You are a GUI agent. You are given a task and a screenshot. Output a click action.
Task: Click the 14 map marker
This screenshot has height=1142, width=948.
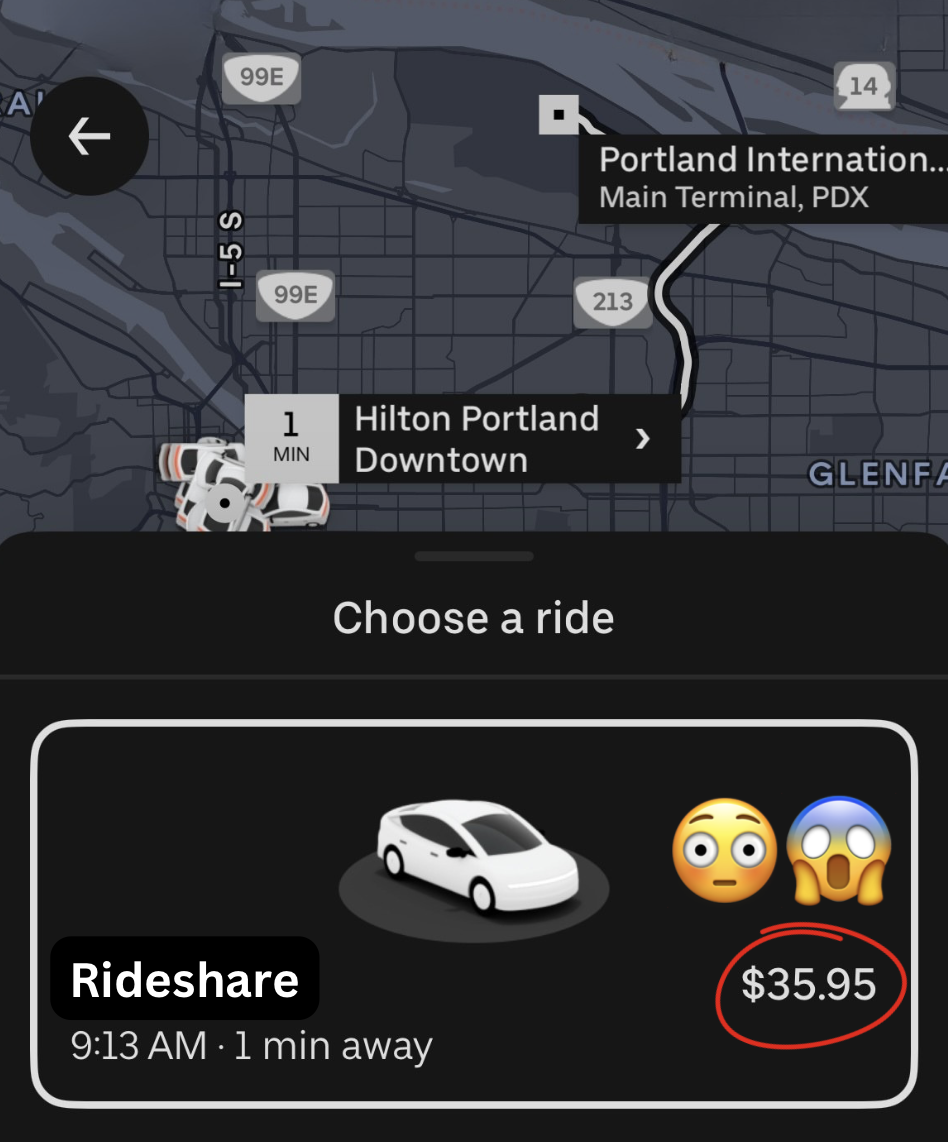tap(864, 87)
